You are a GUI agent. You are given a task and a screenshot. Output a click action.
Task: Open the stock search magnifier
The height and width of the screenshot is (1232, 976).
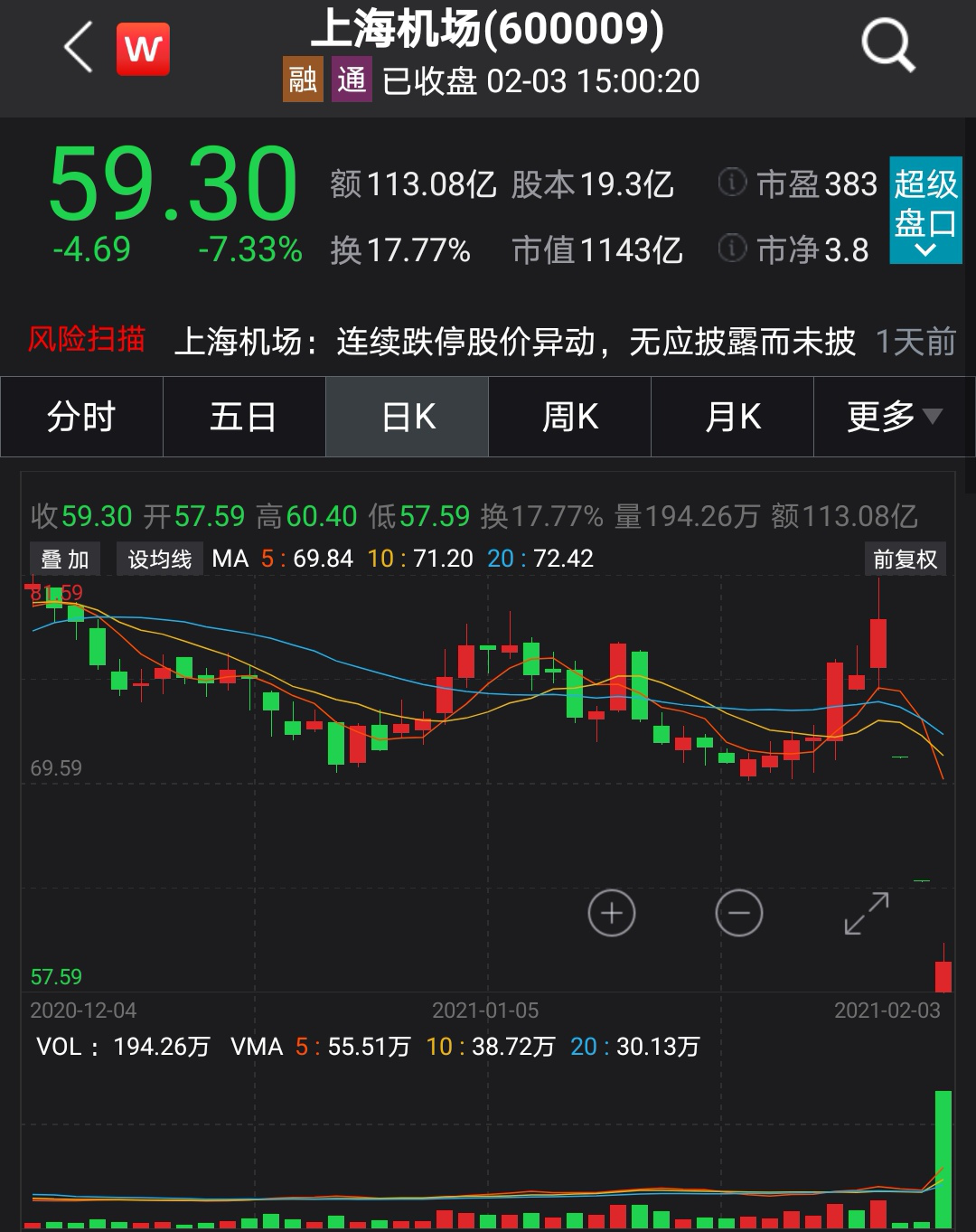pos(887,45)
